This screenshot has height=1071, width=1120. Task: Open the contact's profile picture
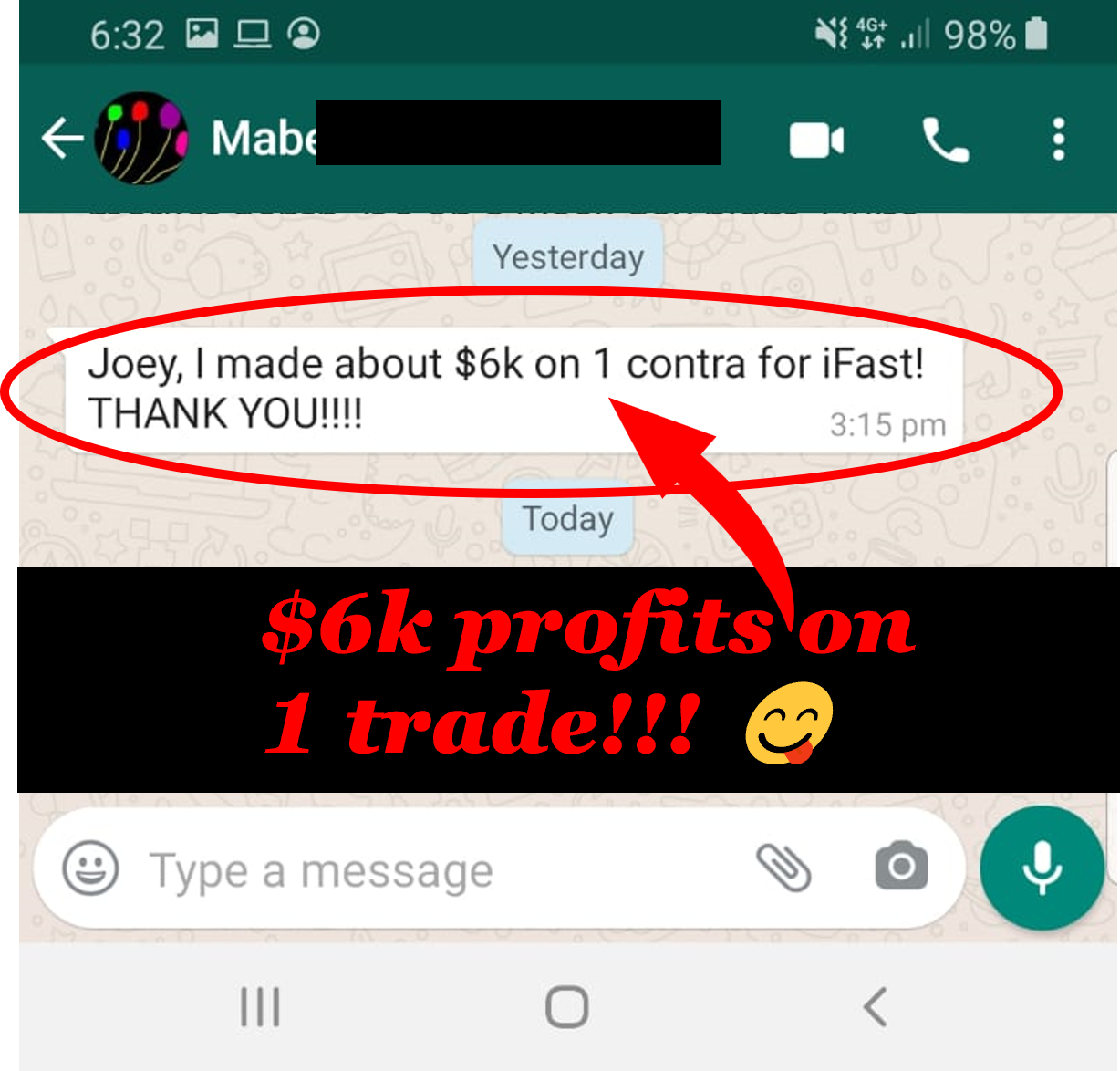(x=141, y=139)
